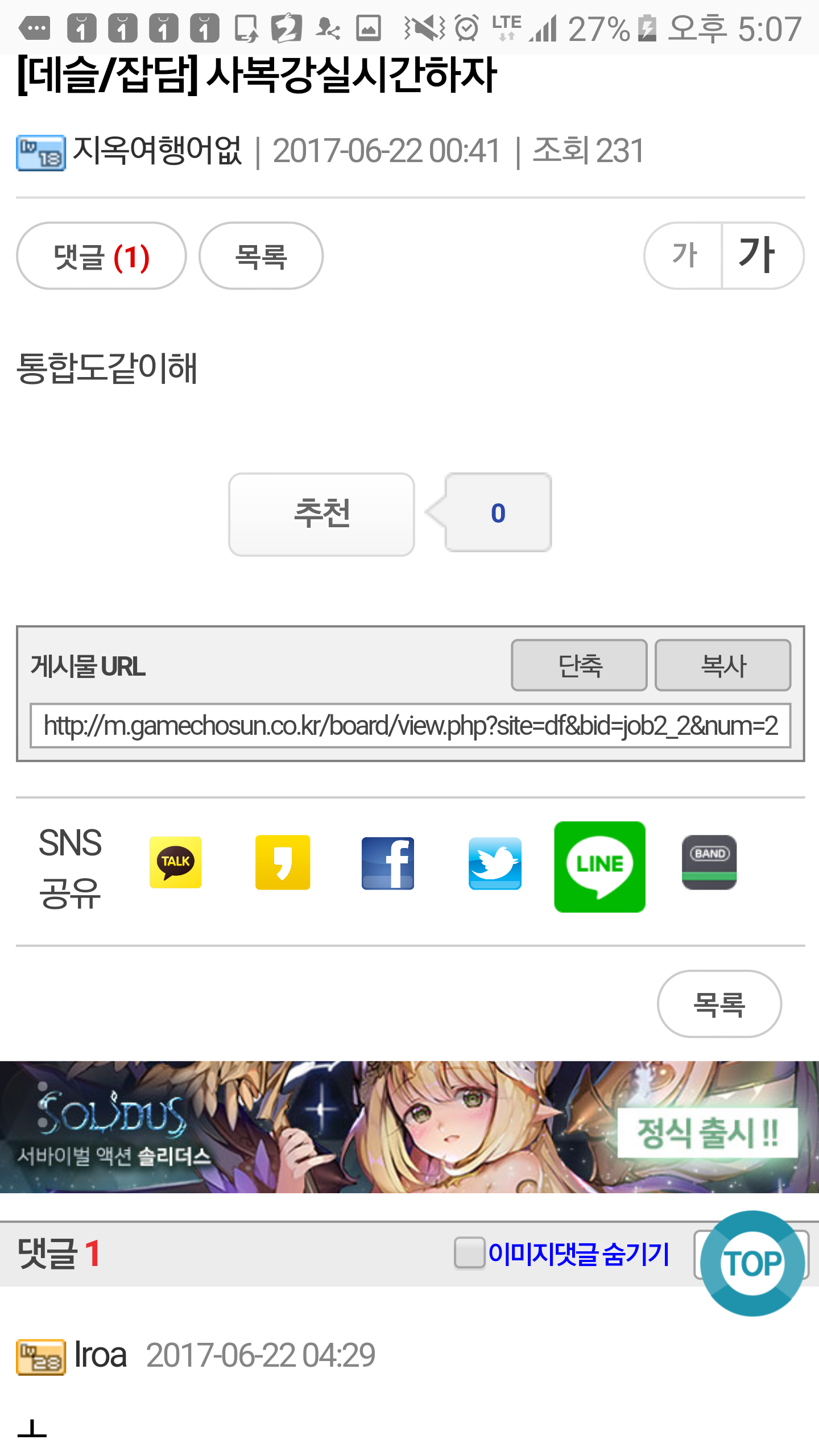This screenshot has width=819, height=1456.
Task: Return to list with bottom 목록 button
Action: coord(719,1004)
